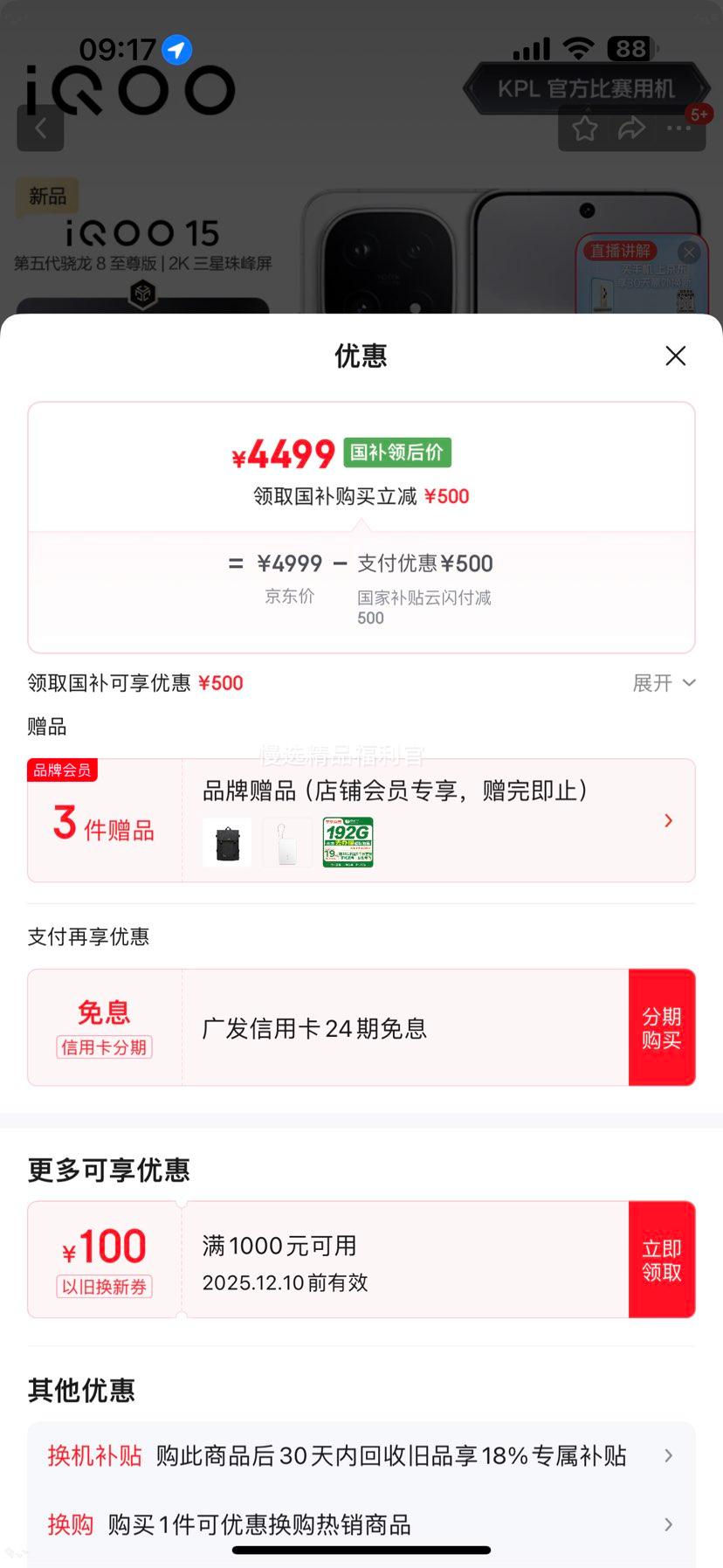
Task: Expand 领取国补可享优惠 with 展开
Action: 664,682
